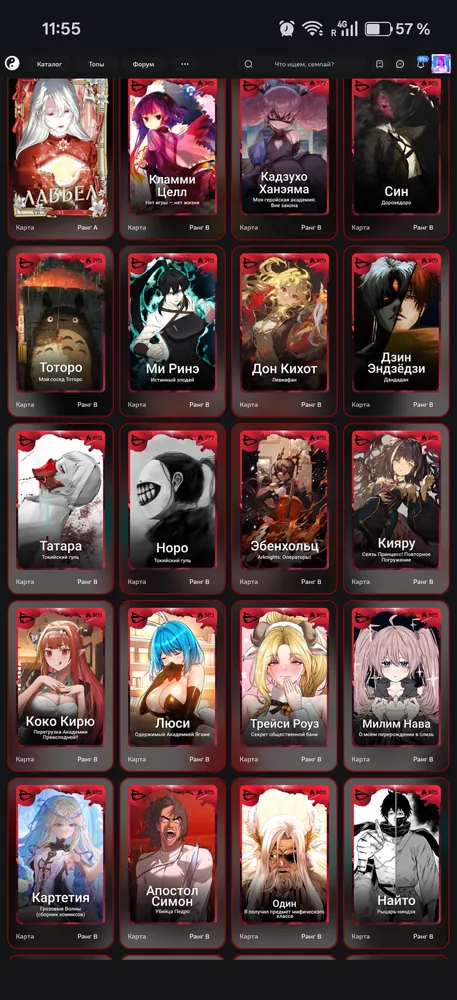Image resolution: width=457 pixels, height=1000 pixels.
Task: Open the Найто card
Action: 396,863
